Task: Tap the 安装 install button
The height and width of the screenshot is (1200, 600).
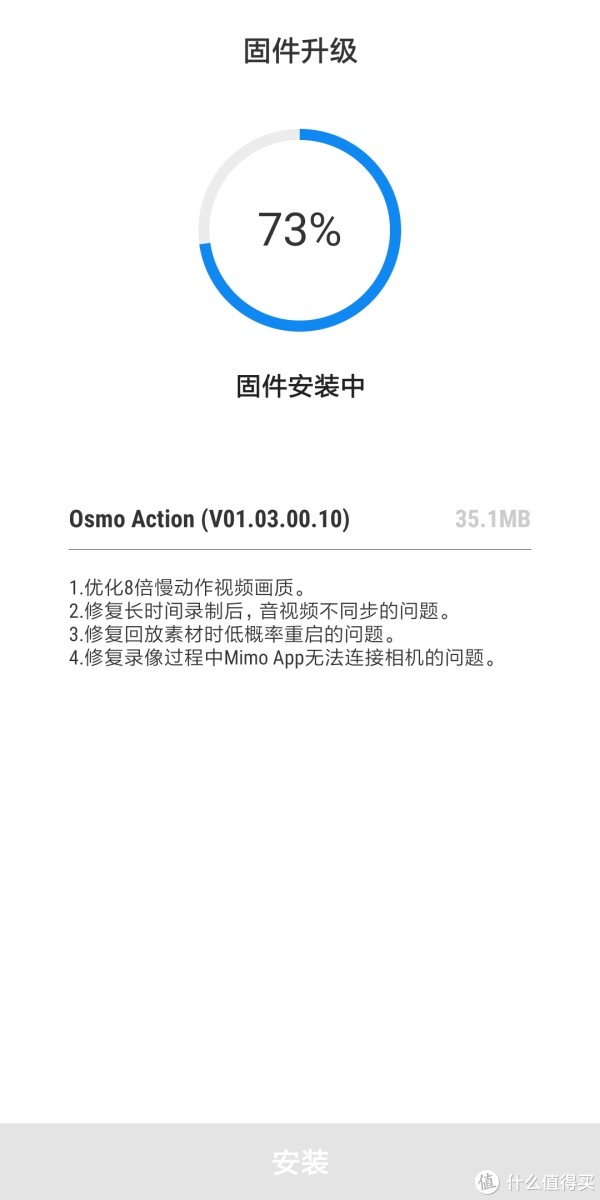Action: coord(300,1161)
